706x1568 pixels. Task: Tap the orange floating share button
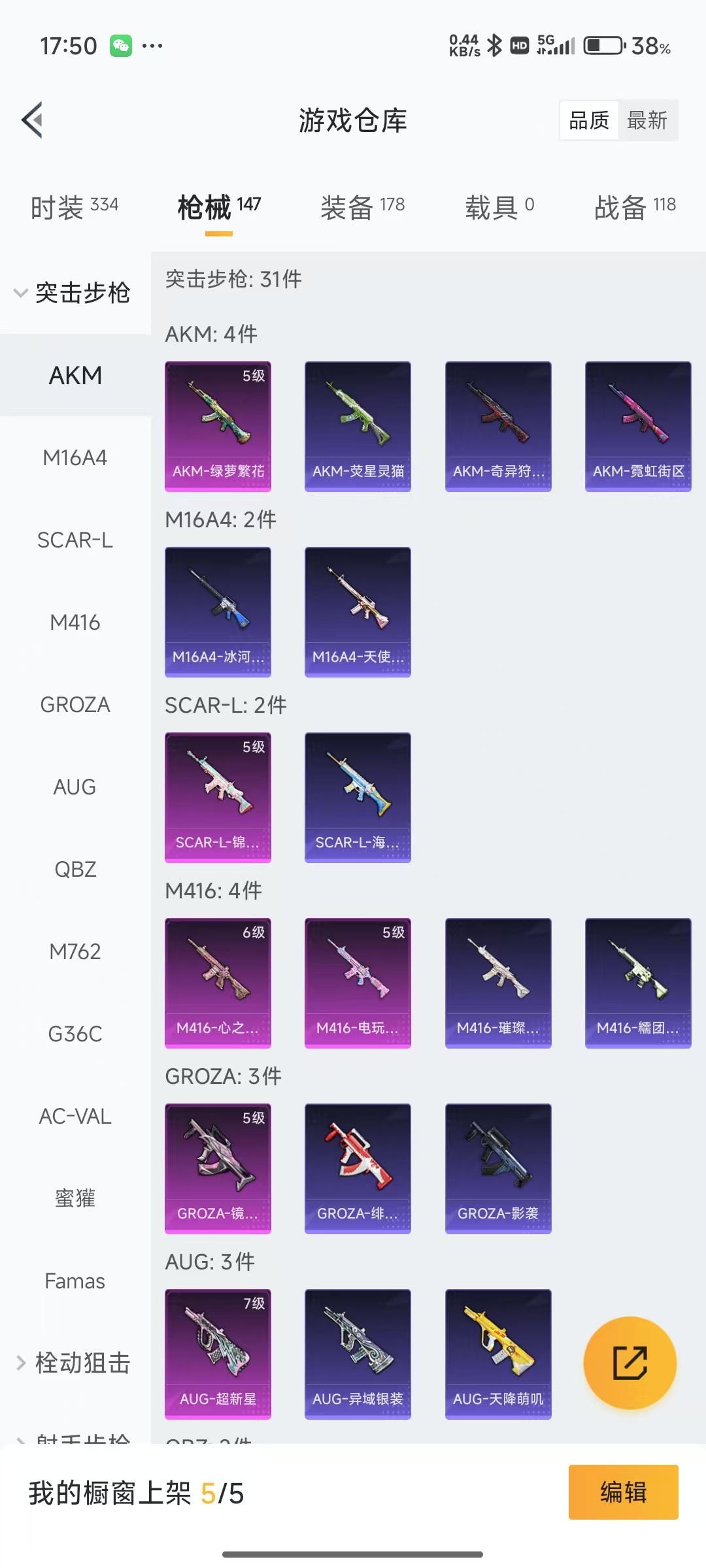630,1363
